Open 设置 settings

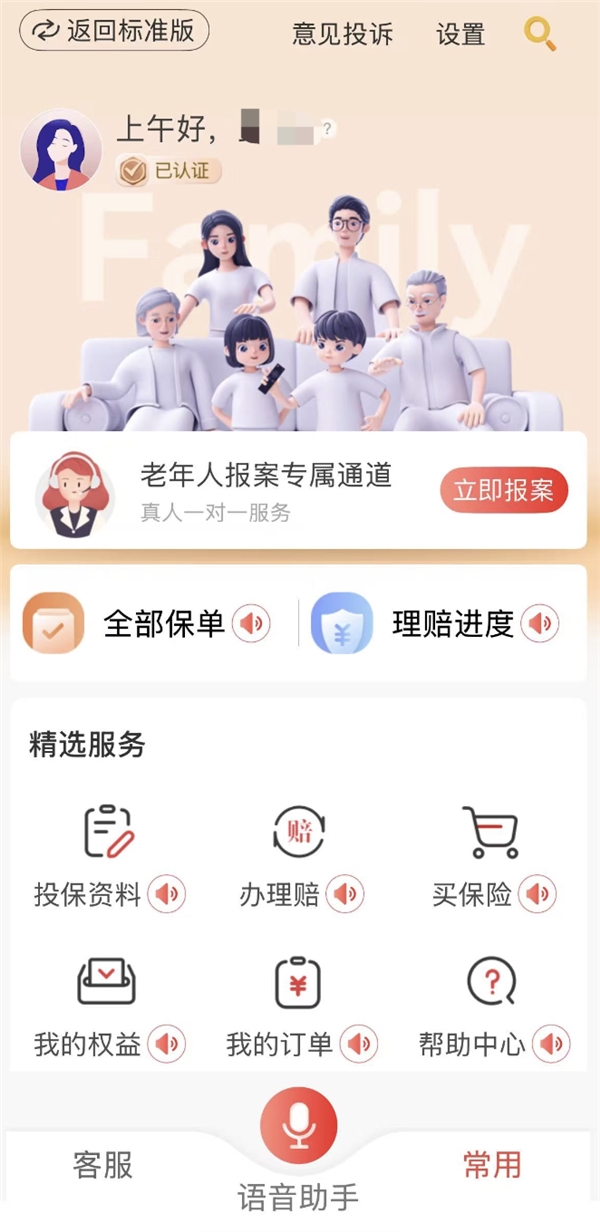[460, 34]
